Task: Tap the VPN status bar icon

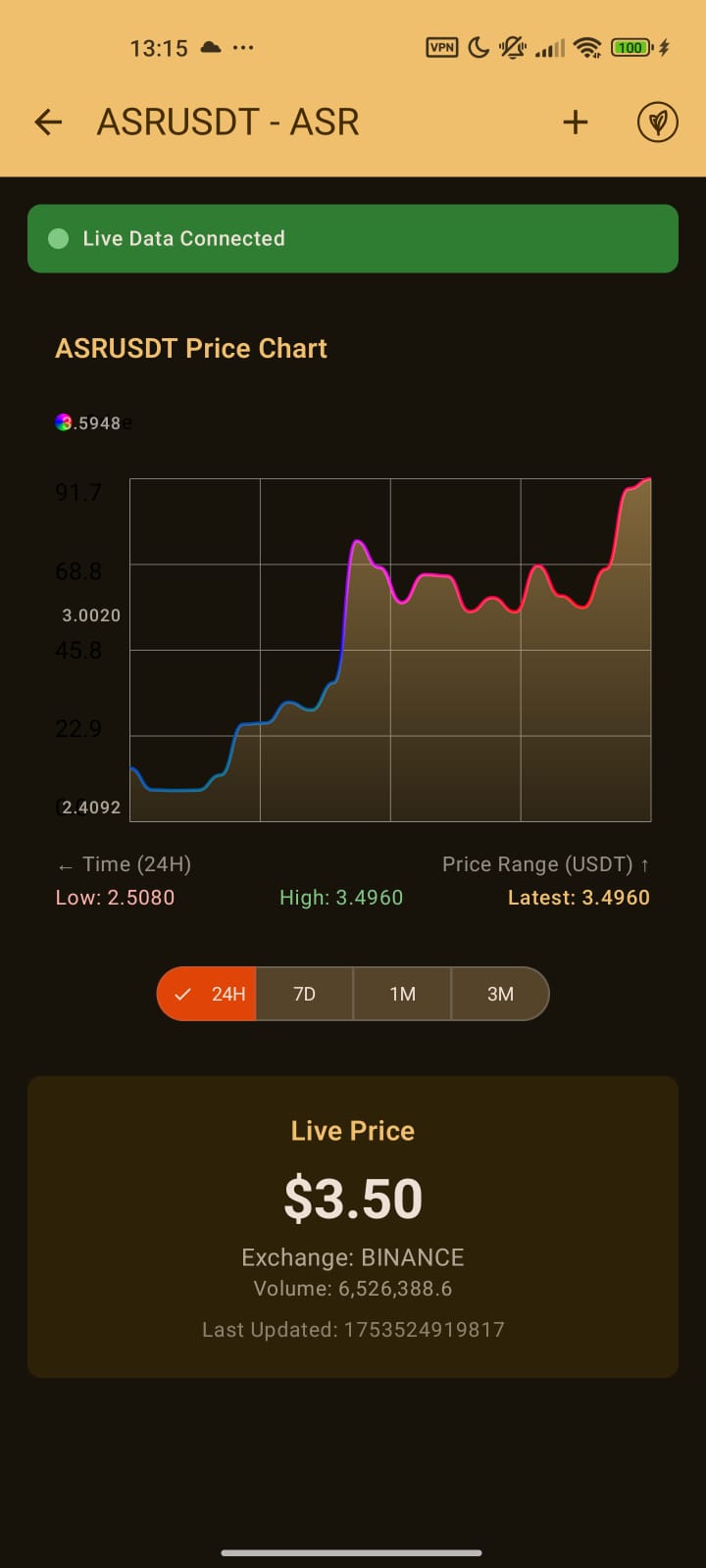Action: click(x=441, y=47)
